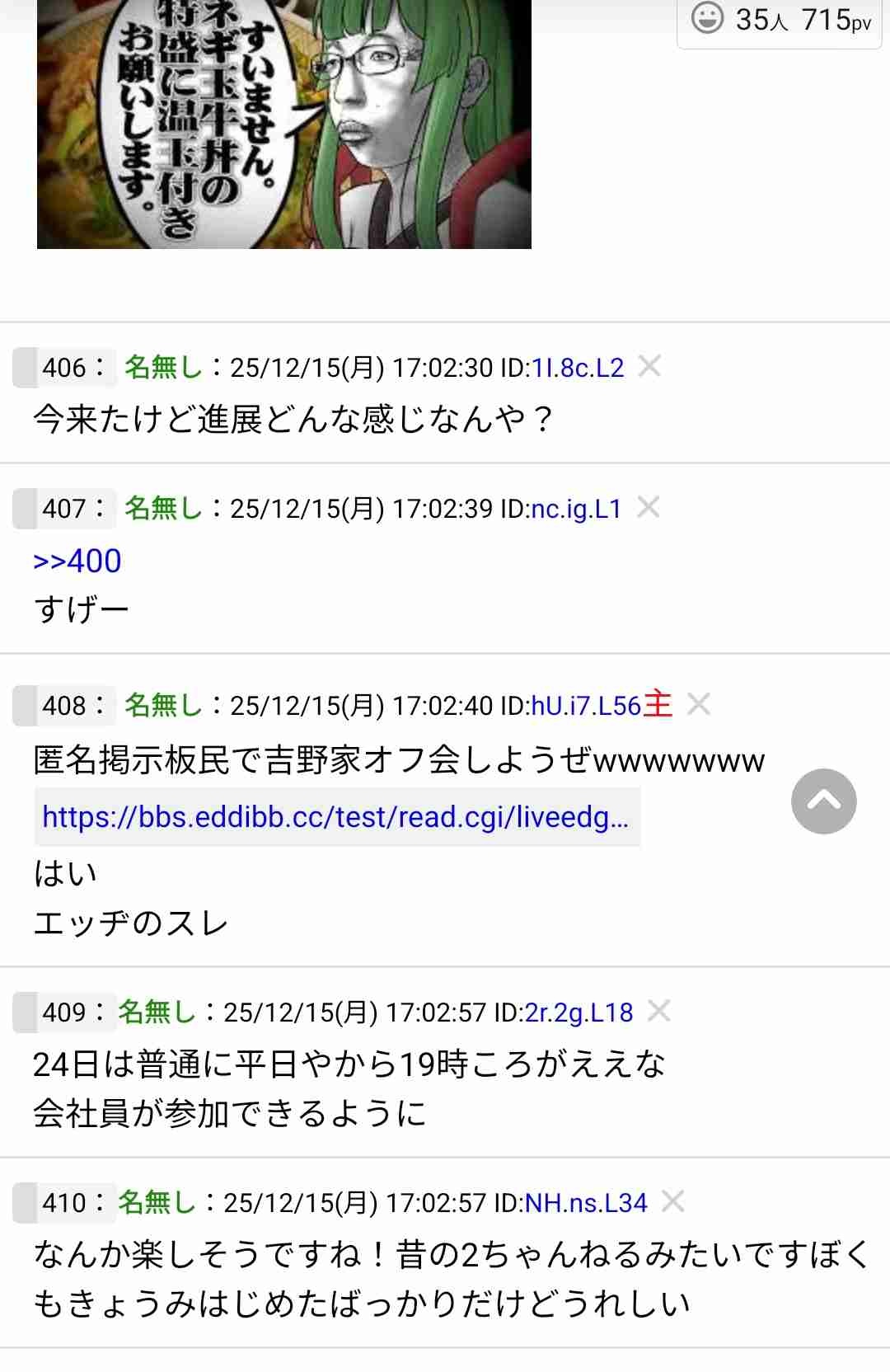Open poster ID nc.ig.L1
The width and height of the screenshot is (890, 1372).
[576, 509]
